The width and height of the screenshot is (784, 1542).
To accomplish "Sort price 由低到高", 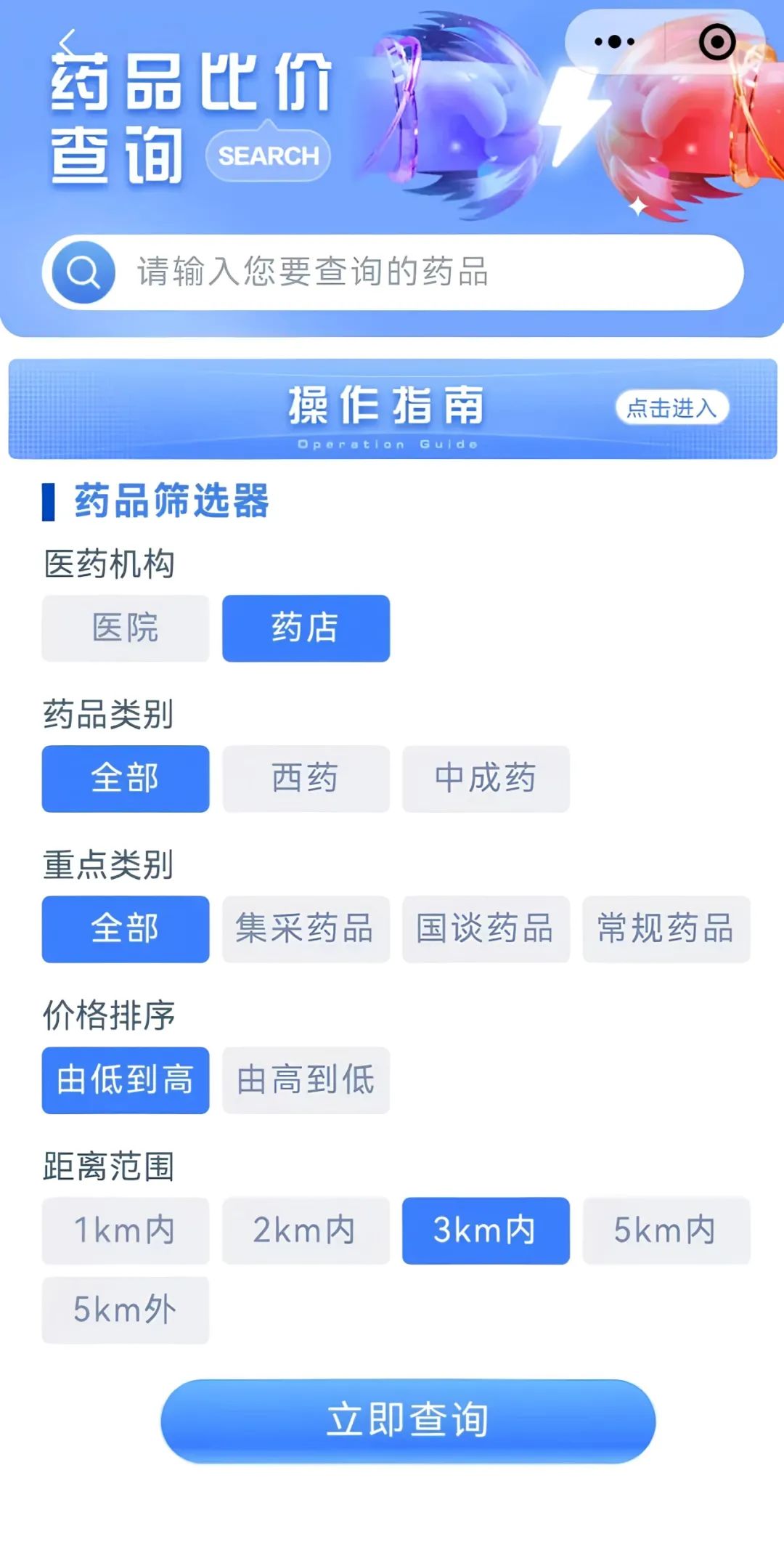I will (x=126, y=1080).
